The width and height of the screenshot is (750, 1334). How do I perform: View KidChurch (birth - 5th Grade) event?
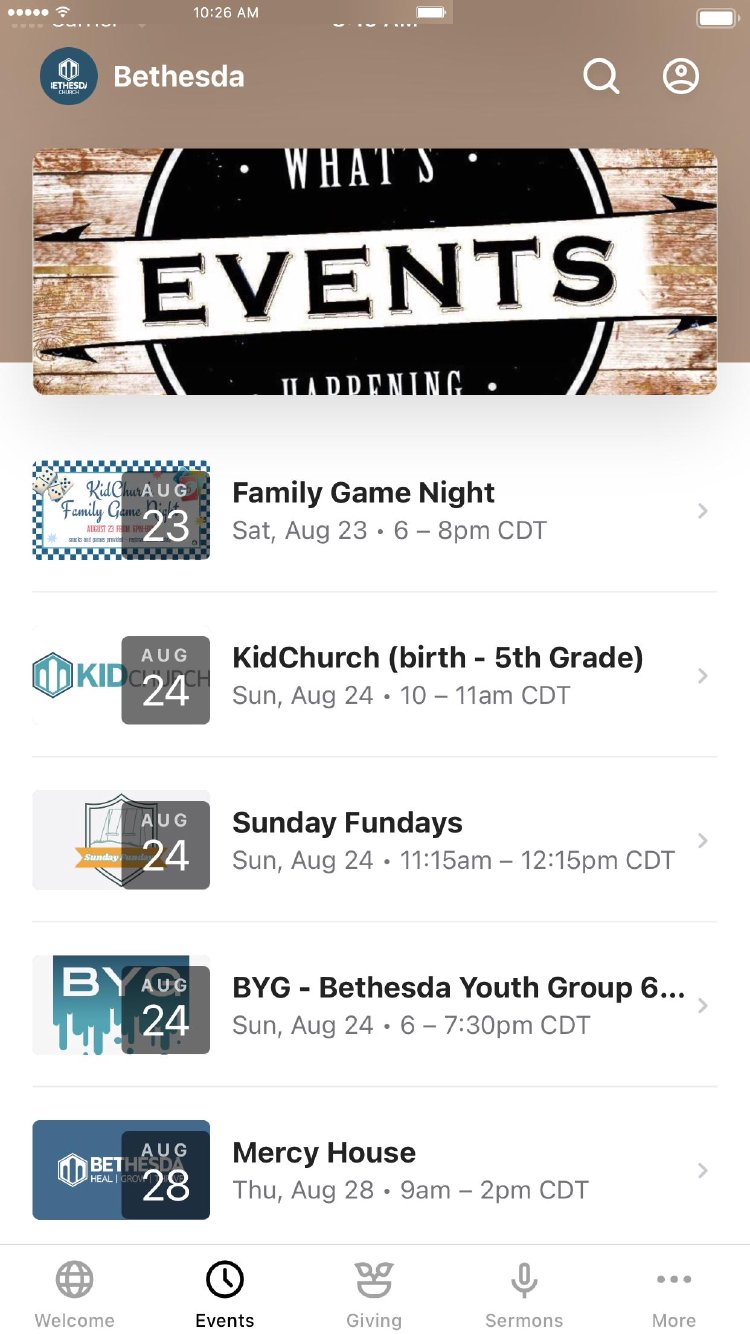(x=374, y=675)
